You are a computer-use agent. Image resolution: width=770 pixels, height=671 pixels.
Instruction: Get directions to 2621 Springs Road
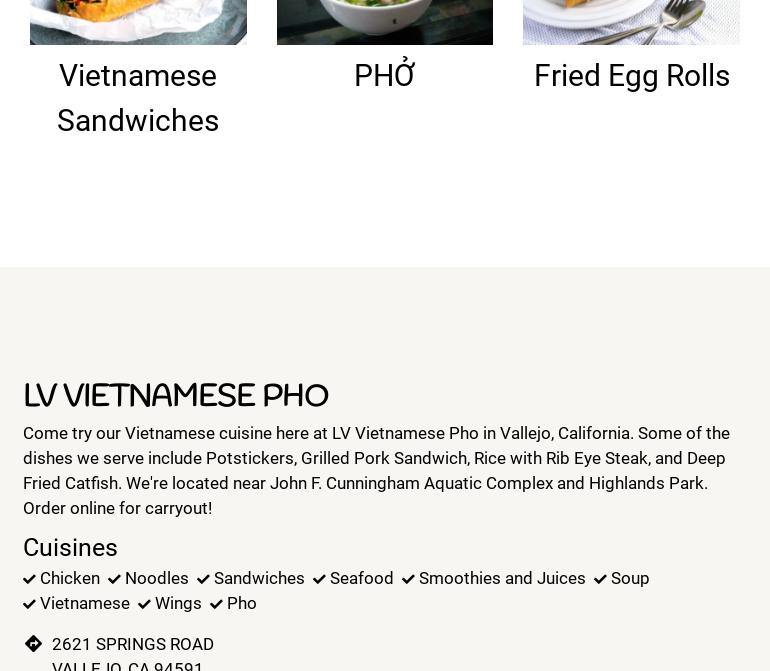[x=34, y=644]
